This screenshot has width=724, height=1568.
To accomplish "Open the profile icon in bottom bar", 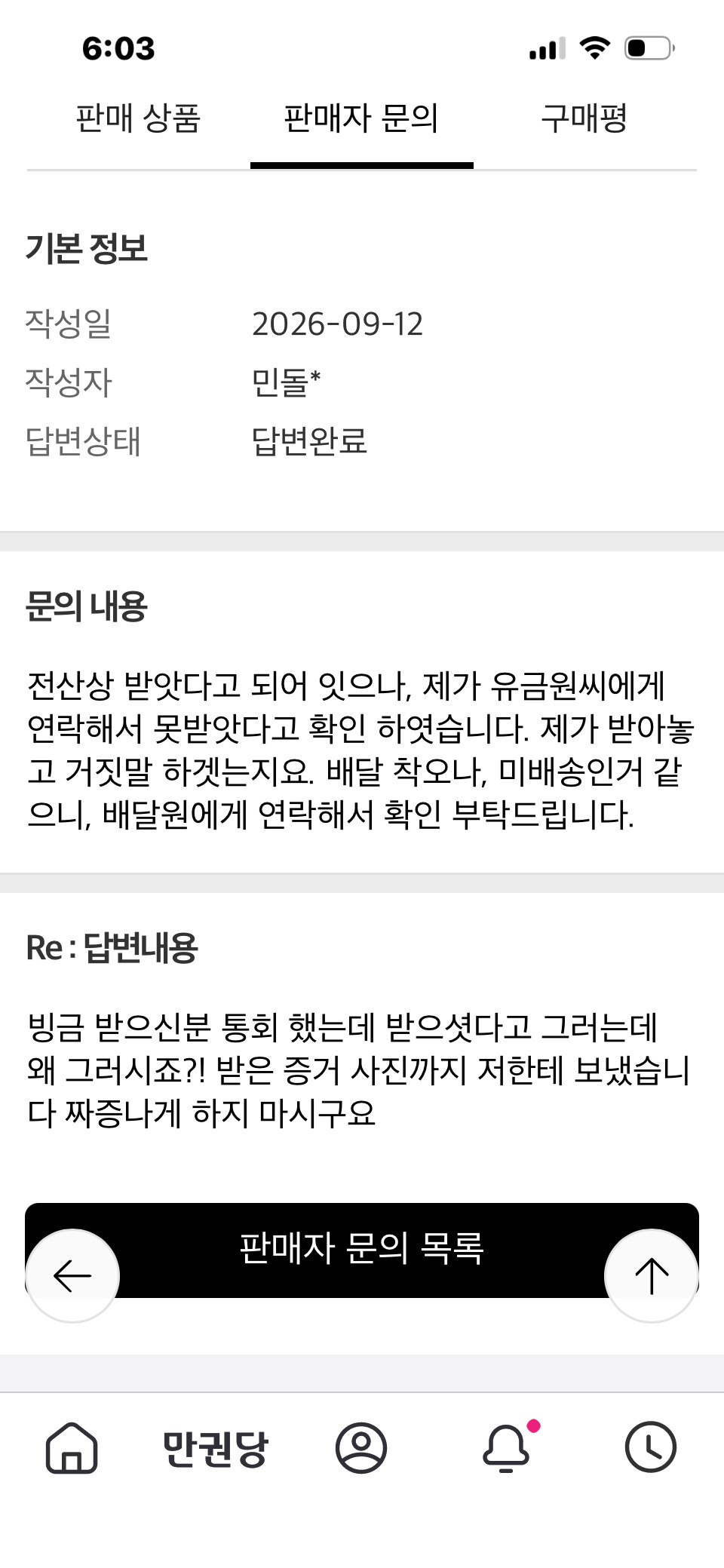I will (x=361, y=1447).
